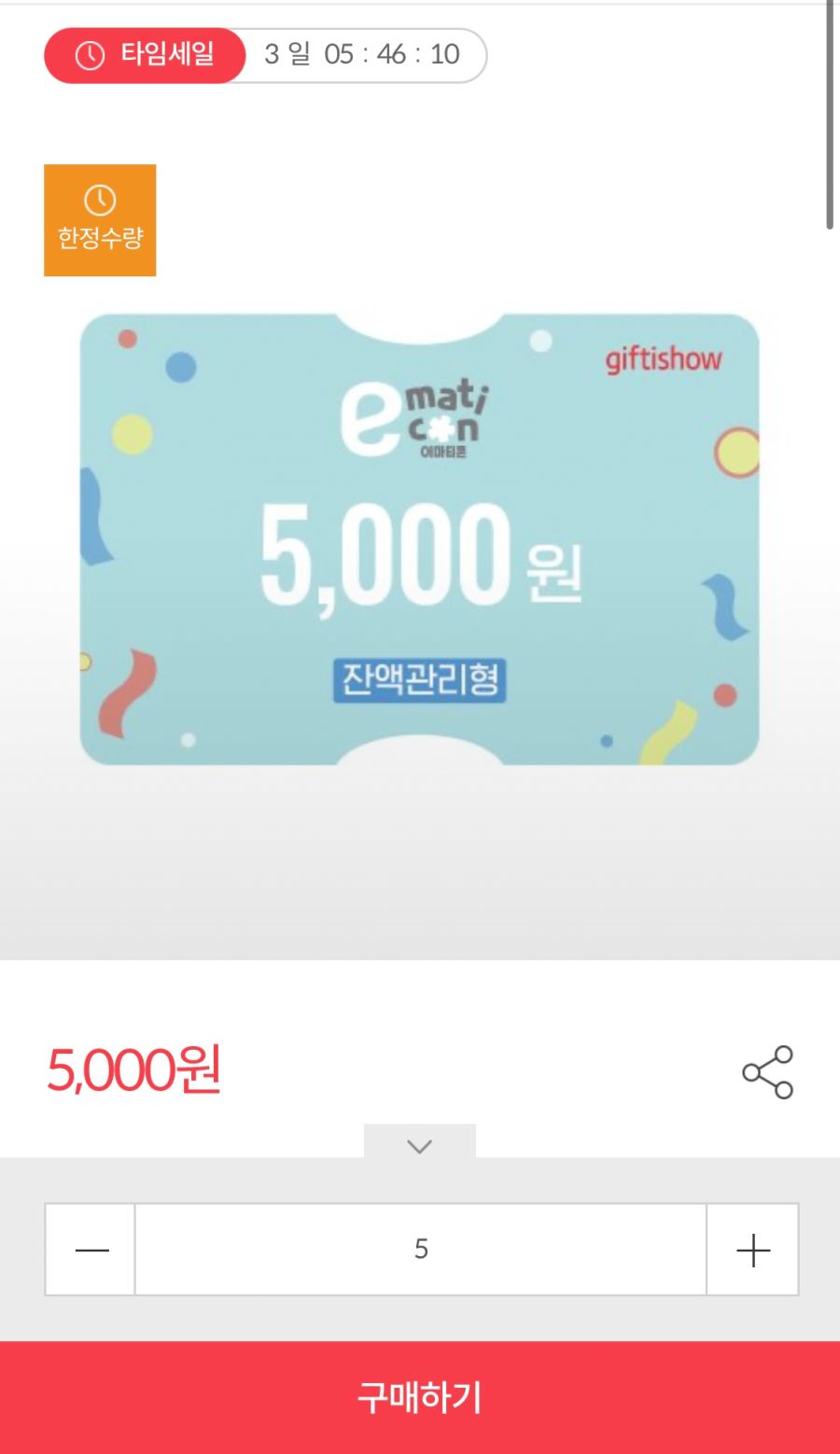Click the eCon 이마티콘 logo on the card

[x=422, y=420]
